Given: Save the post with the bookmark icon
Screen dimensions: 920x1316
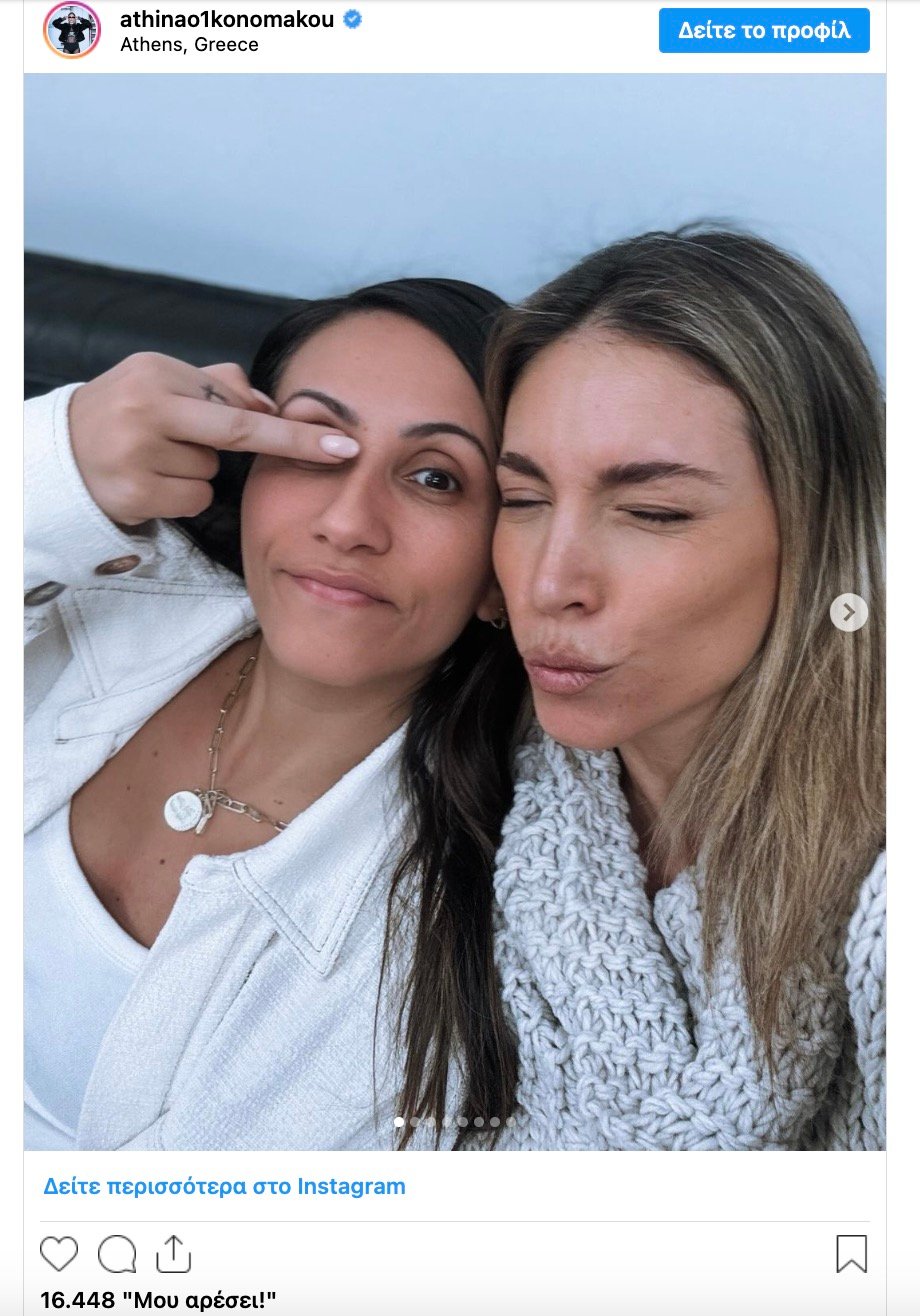Looking at the screenshot, I should [x=851, y=1254].
